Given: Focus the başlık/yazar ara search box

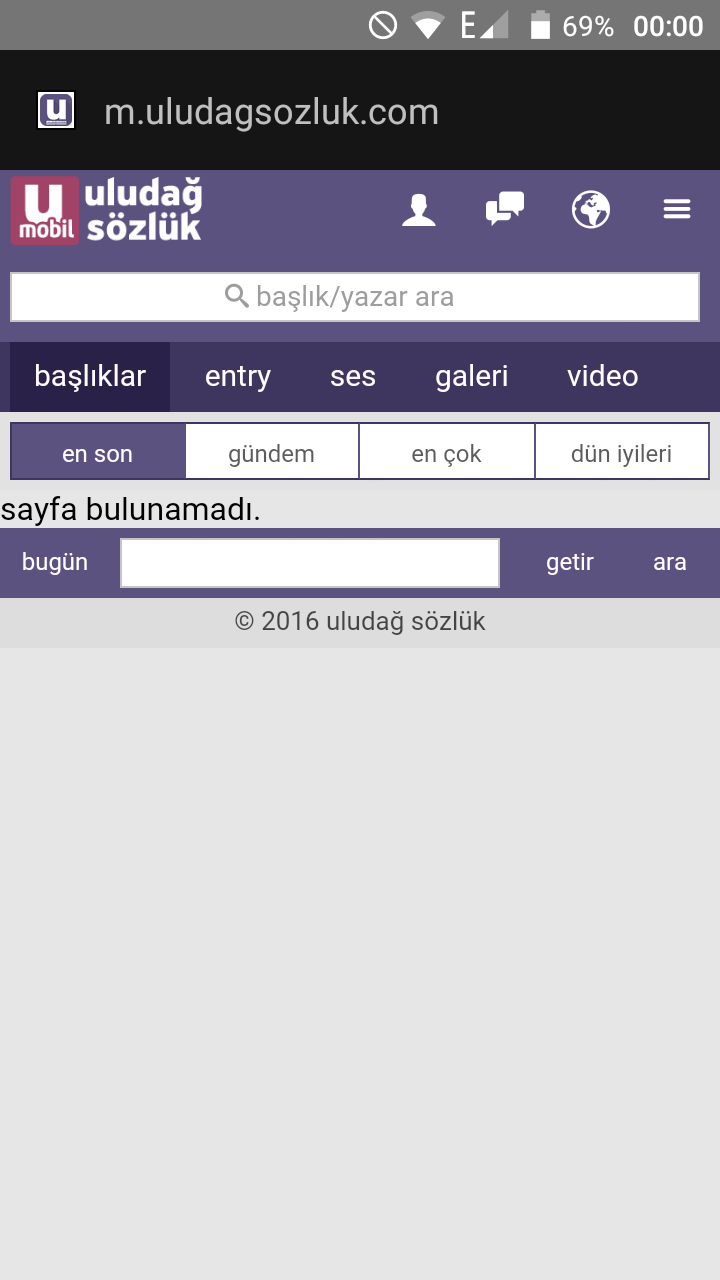Looking at the screenshot, I should 355,297.
